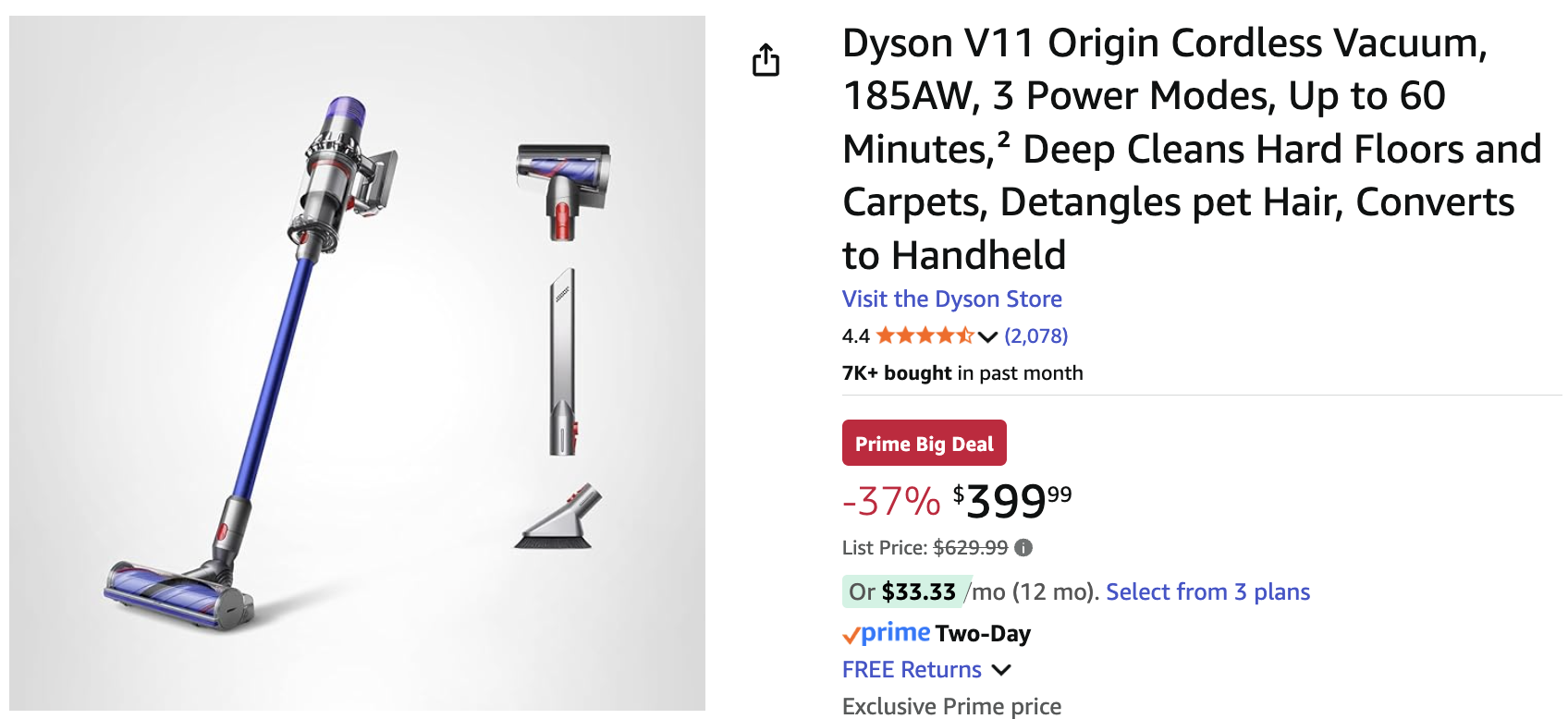Visit the Dyson Store
This screenshot has width=1568, height=719.
click(x=951, y=299)
